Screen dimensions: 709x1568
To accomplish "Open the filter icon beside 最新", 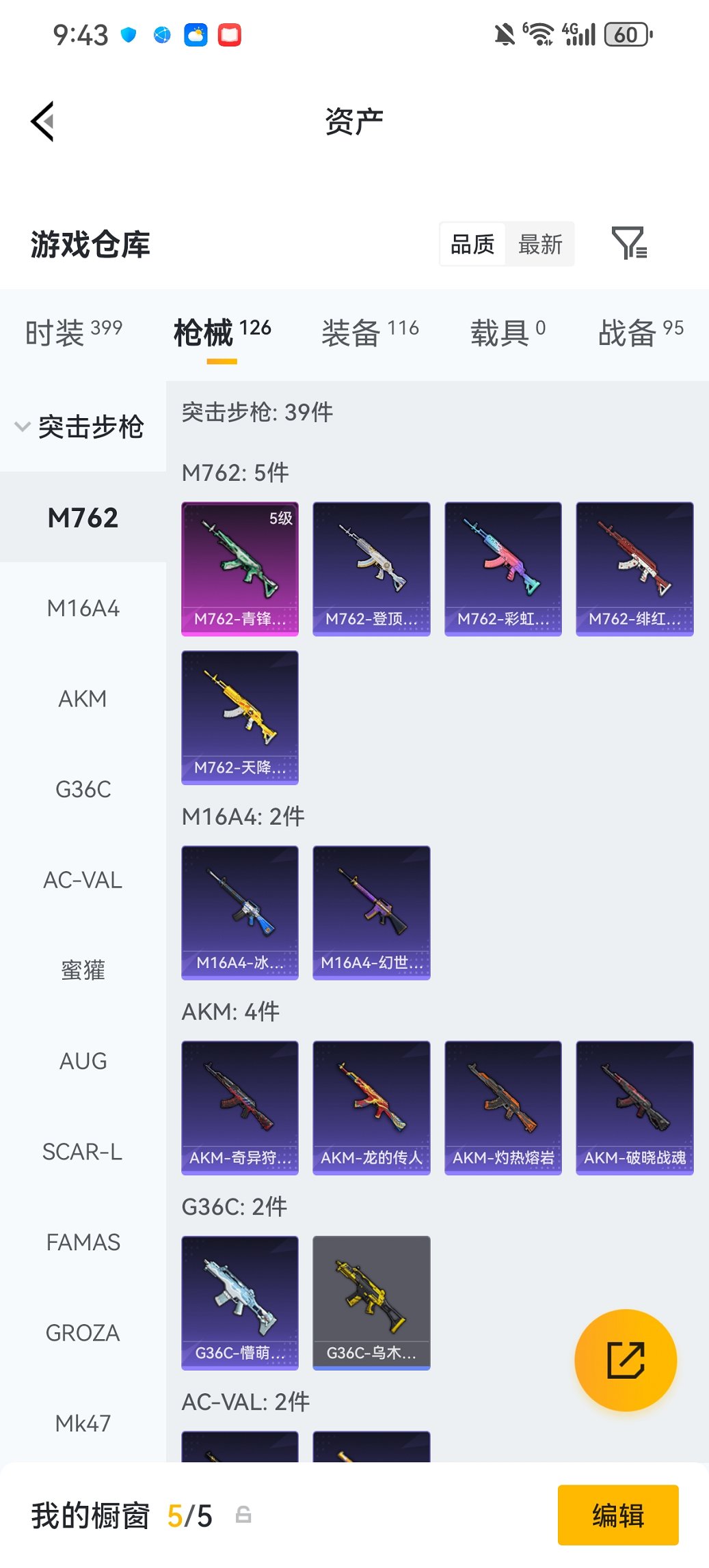I will (x=628, y=244).
